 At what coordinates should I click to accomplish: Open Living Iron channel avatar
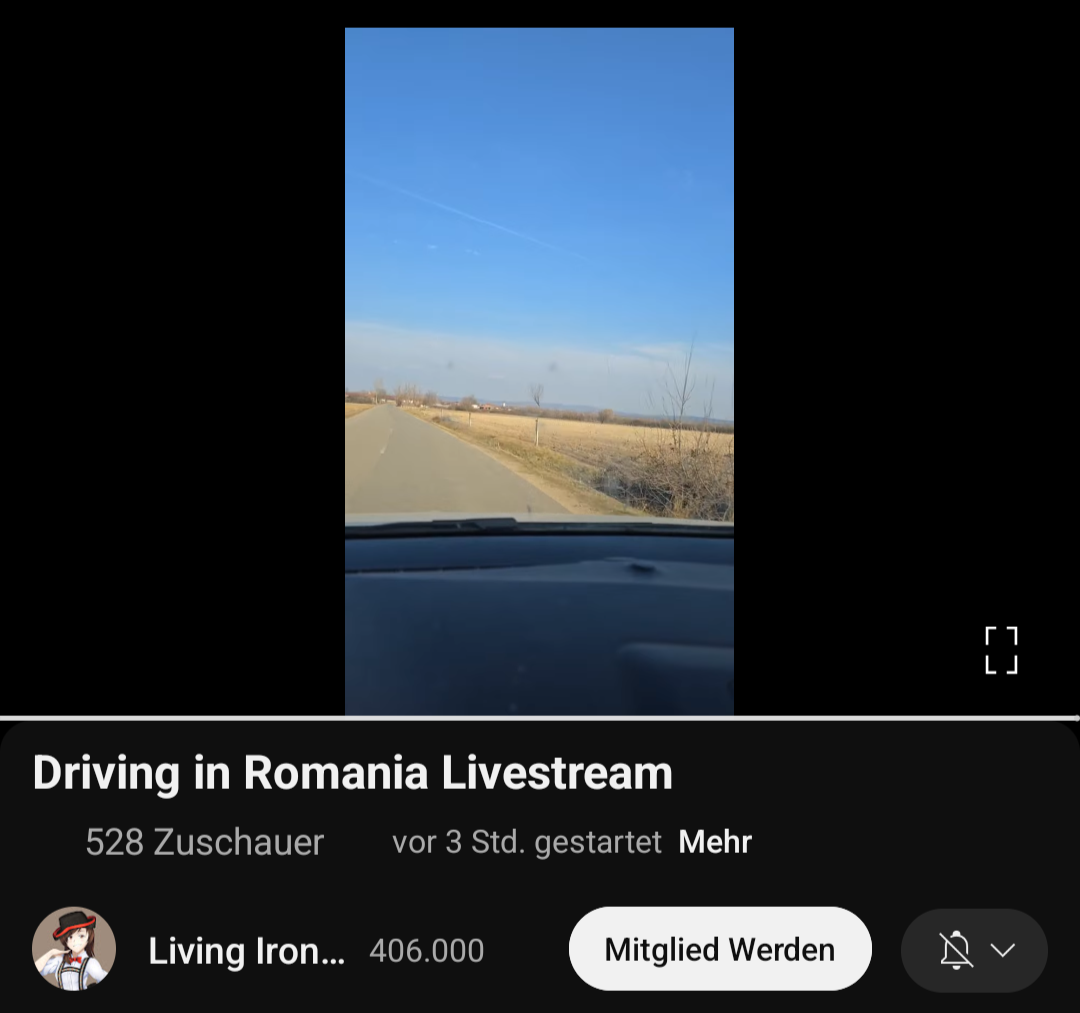click(74, 949)
